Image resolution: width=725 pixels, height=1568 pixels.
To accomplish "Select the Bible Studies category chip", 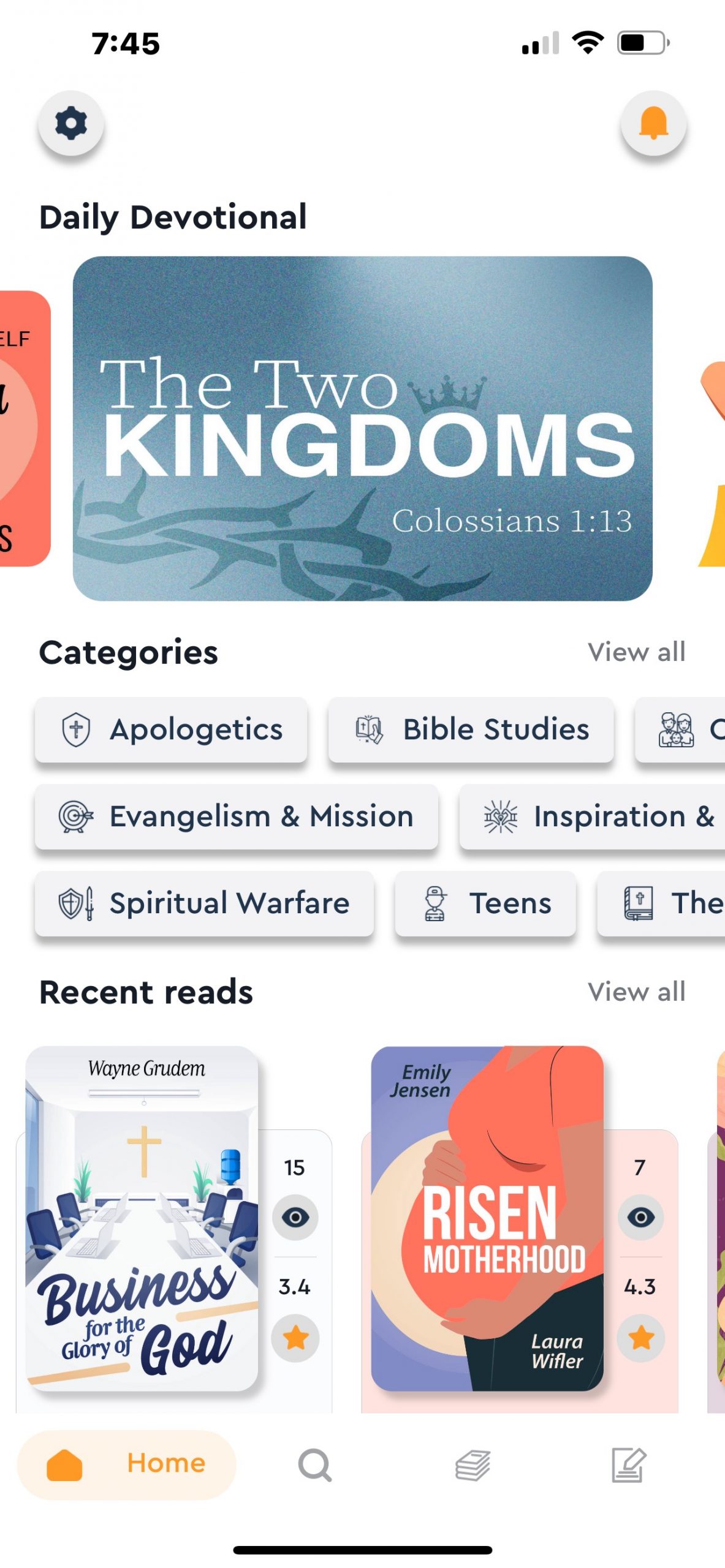I will pos(471,729).
